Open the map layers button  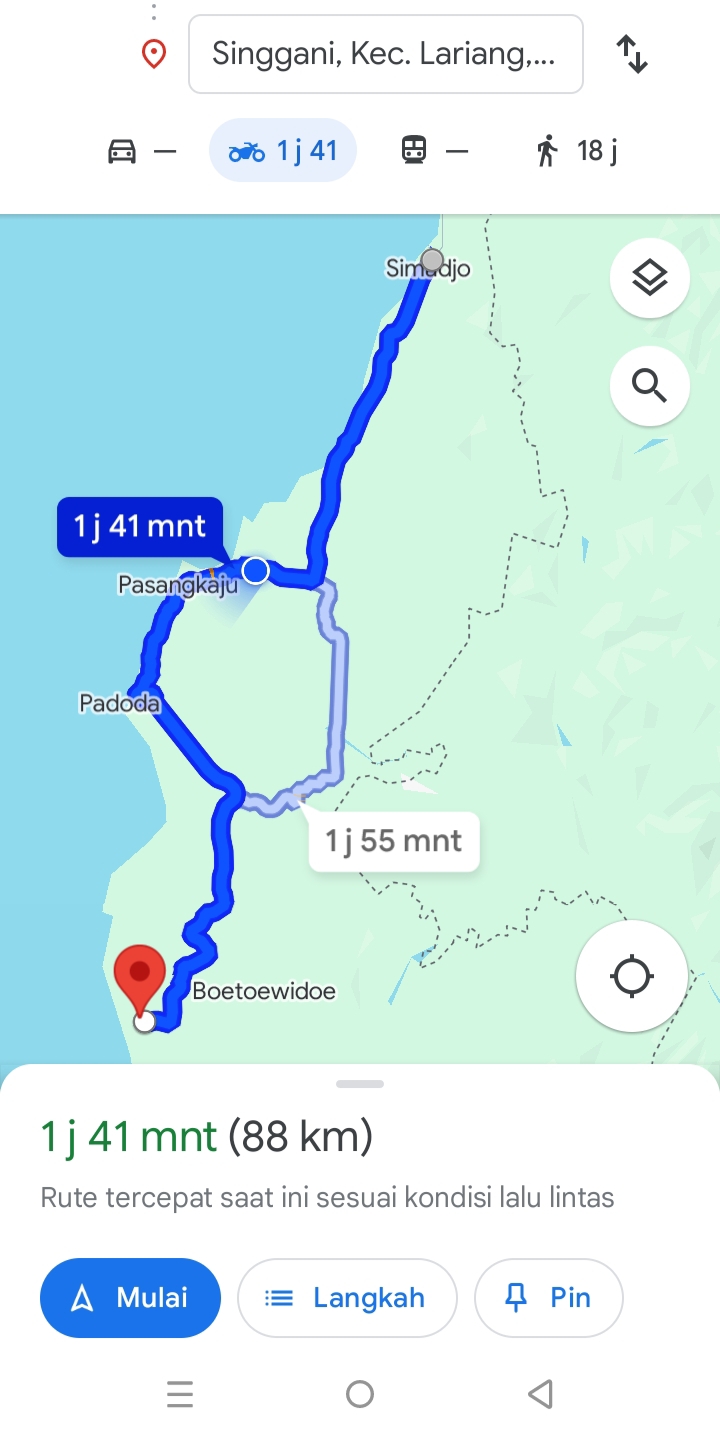tap(650, 277)
